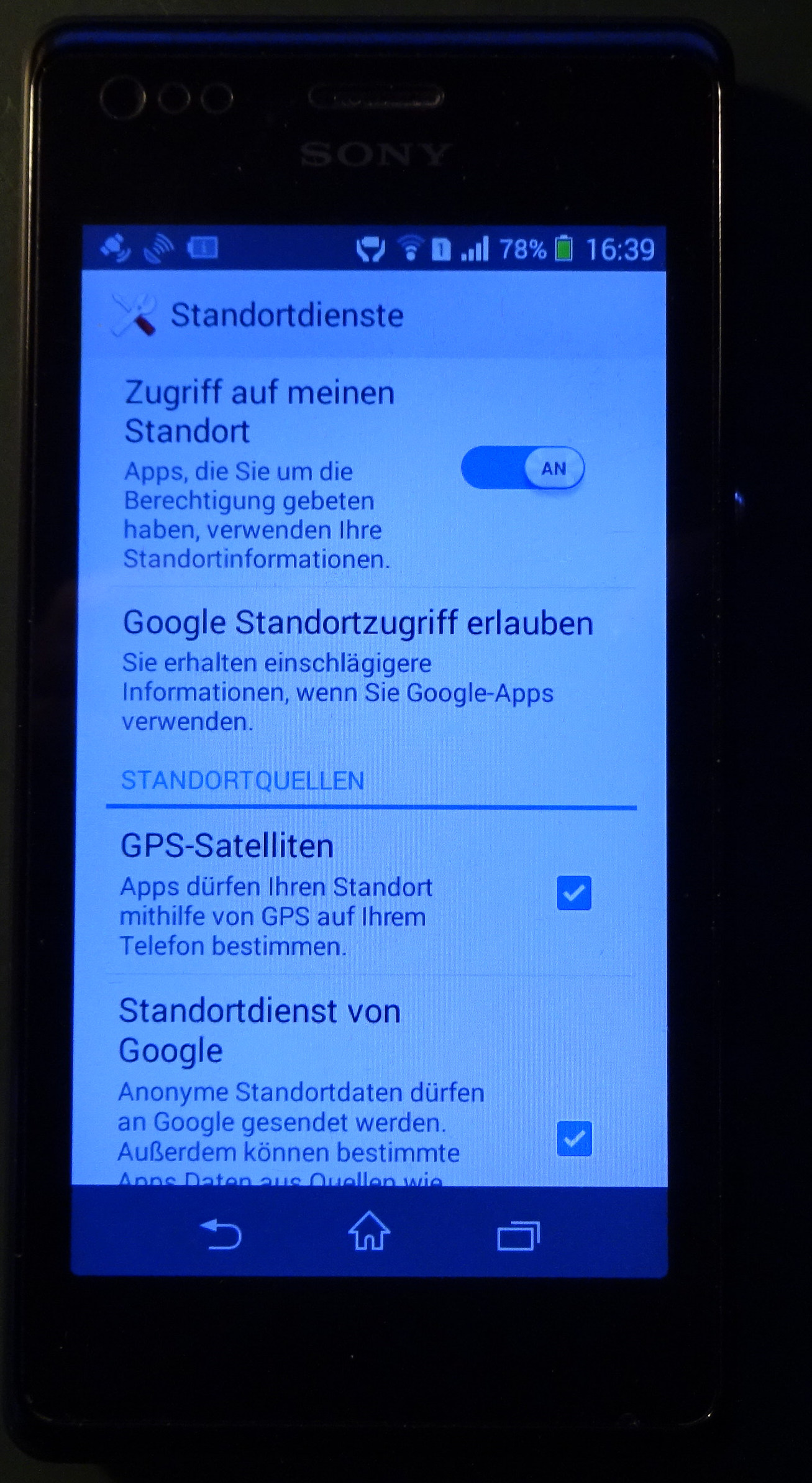
Task: Go to the home screen
Action: pyautogui.click(x=369, y=1232)
